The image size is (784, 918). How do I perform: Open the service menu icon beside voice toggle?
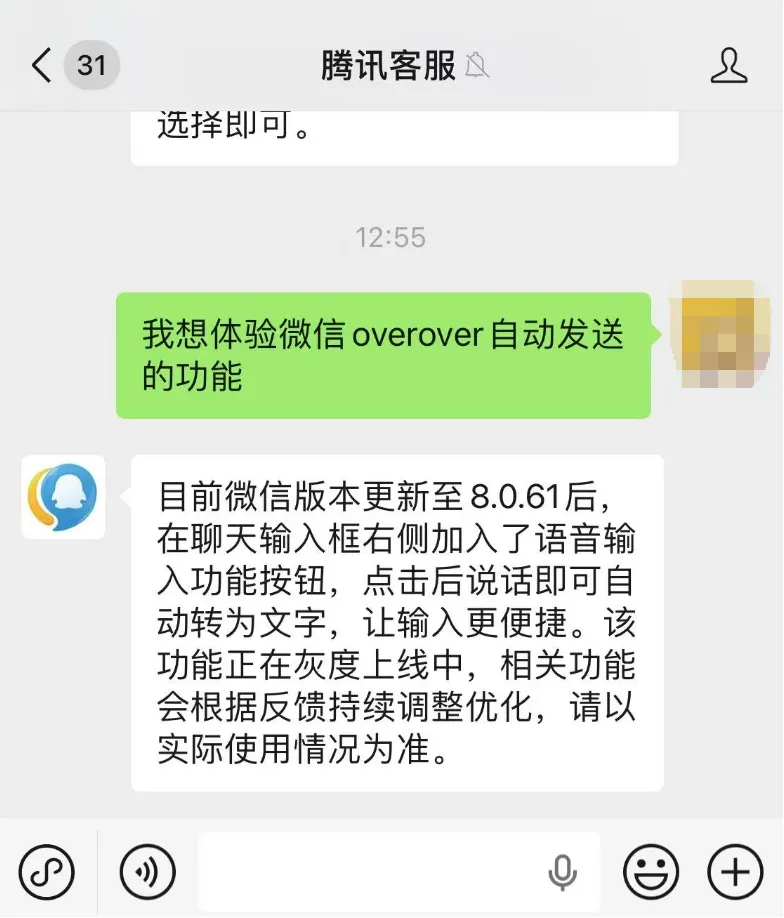pos(47,872)
